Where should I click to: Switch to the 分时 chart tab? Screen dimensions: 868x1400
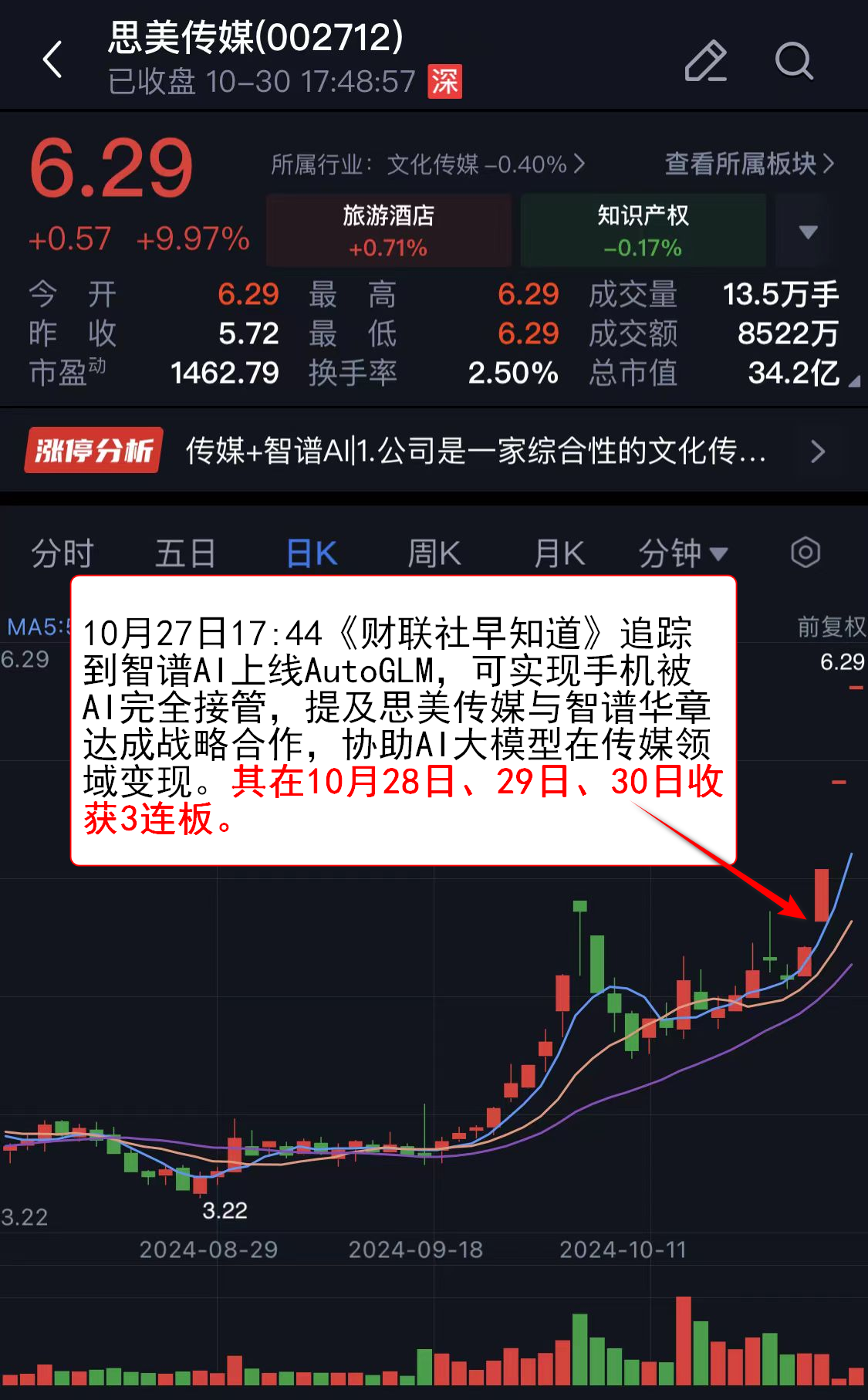[62, 553]
